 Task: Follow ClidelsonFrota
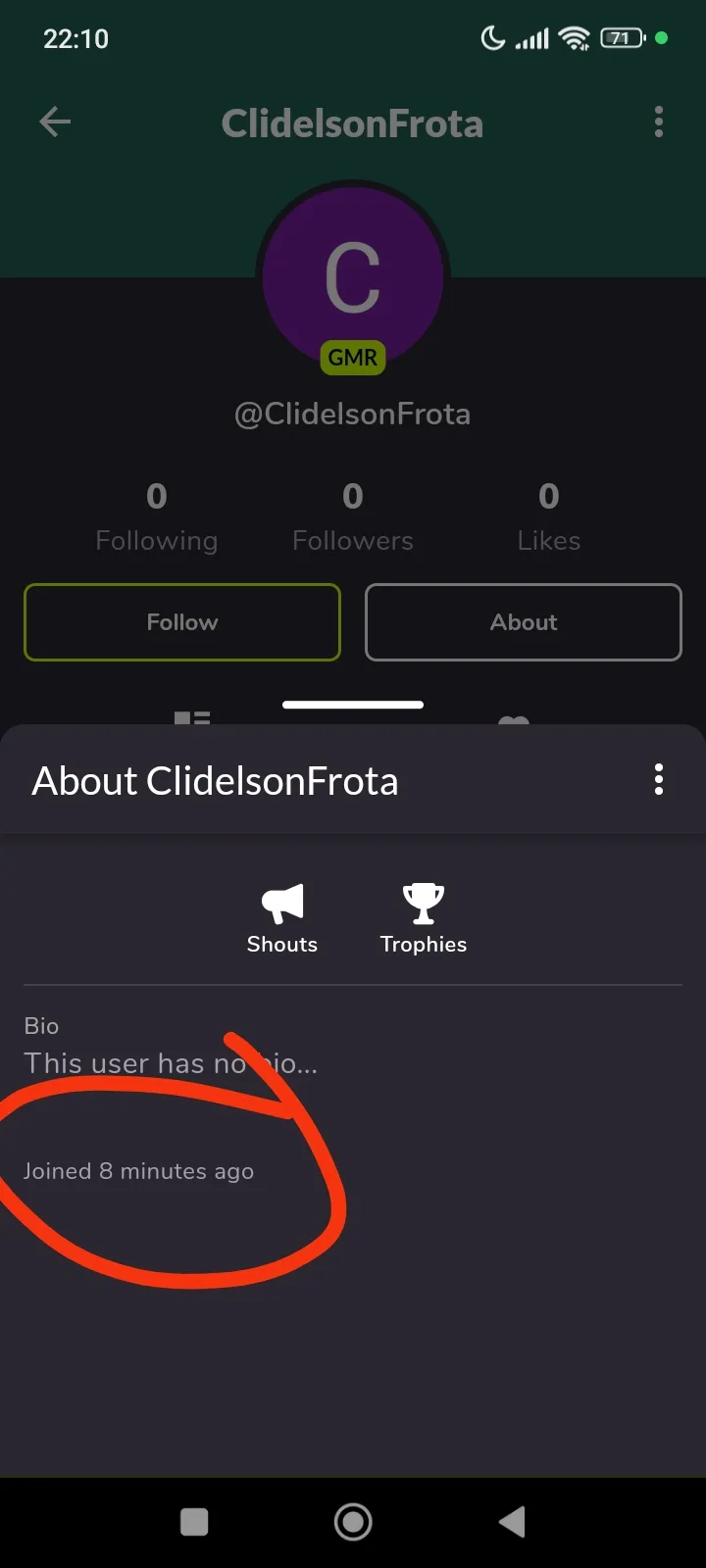click(x=182, y=622)
